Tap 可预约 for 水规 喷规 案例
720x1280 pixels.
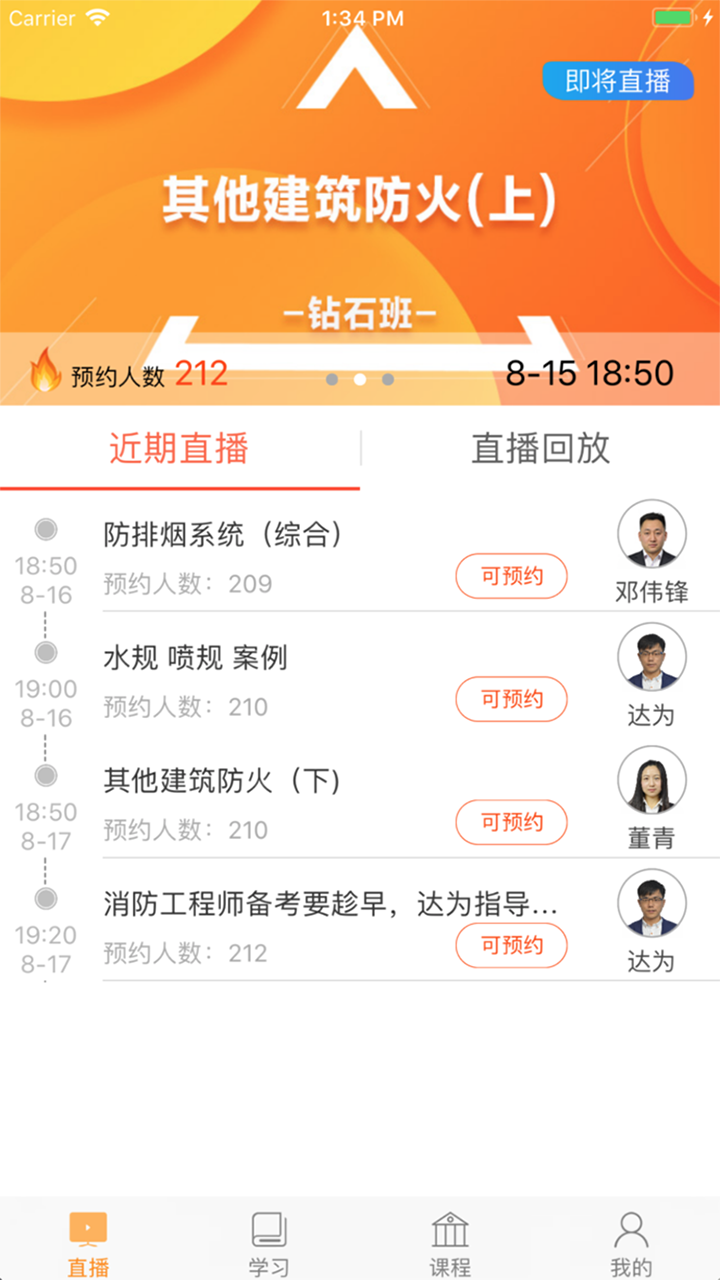click(x=511, y=699)
